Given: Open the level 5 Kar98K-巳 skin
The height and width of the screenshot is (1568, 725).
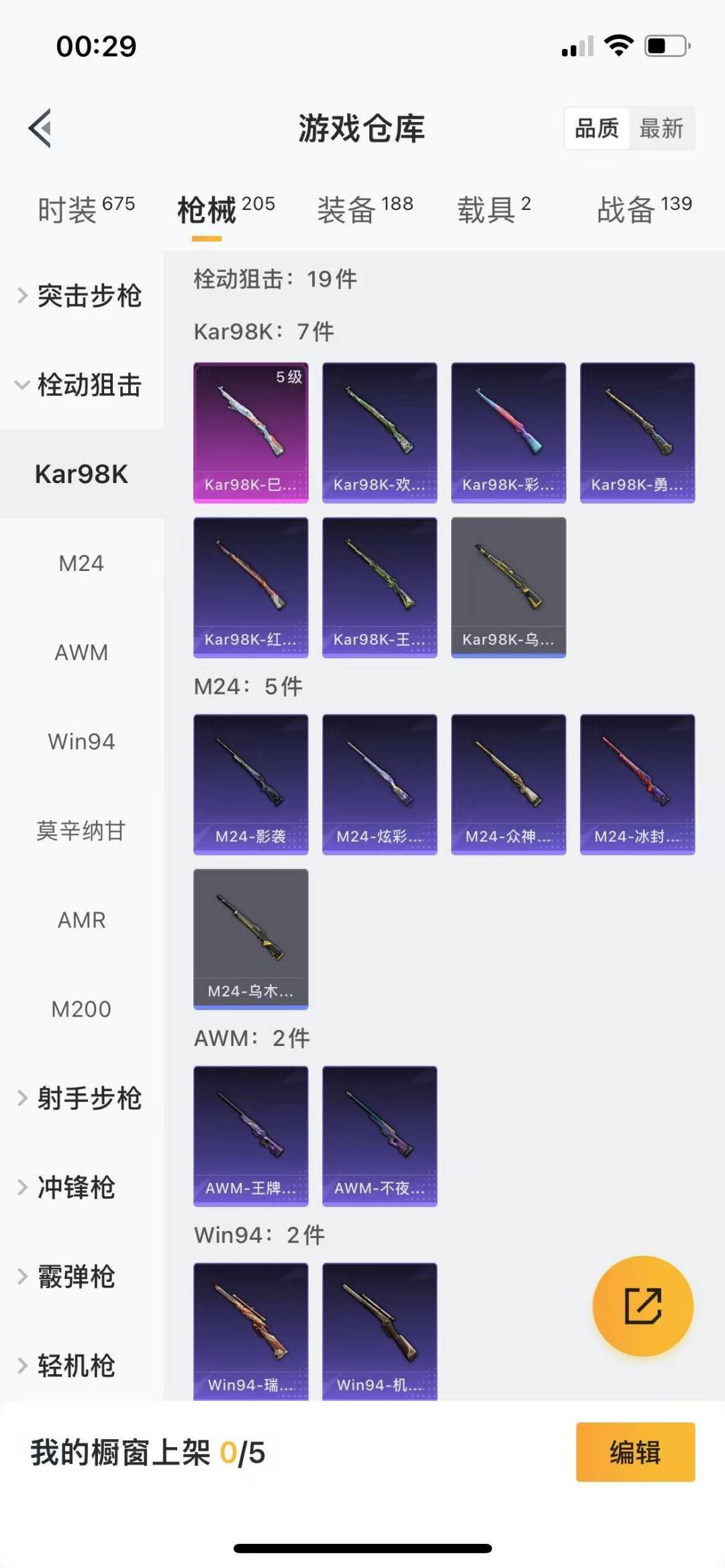Looking at the screenshot, I should [x=251, y=433].
